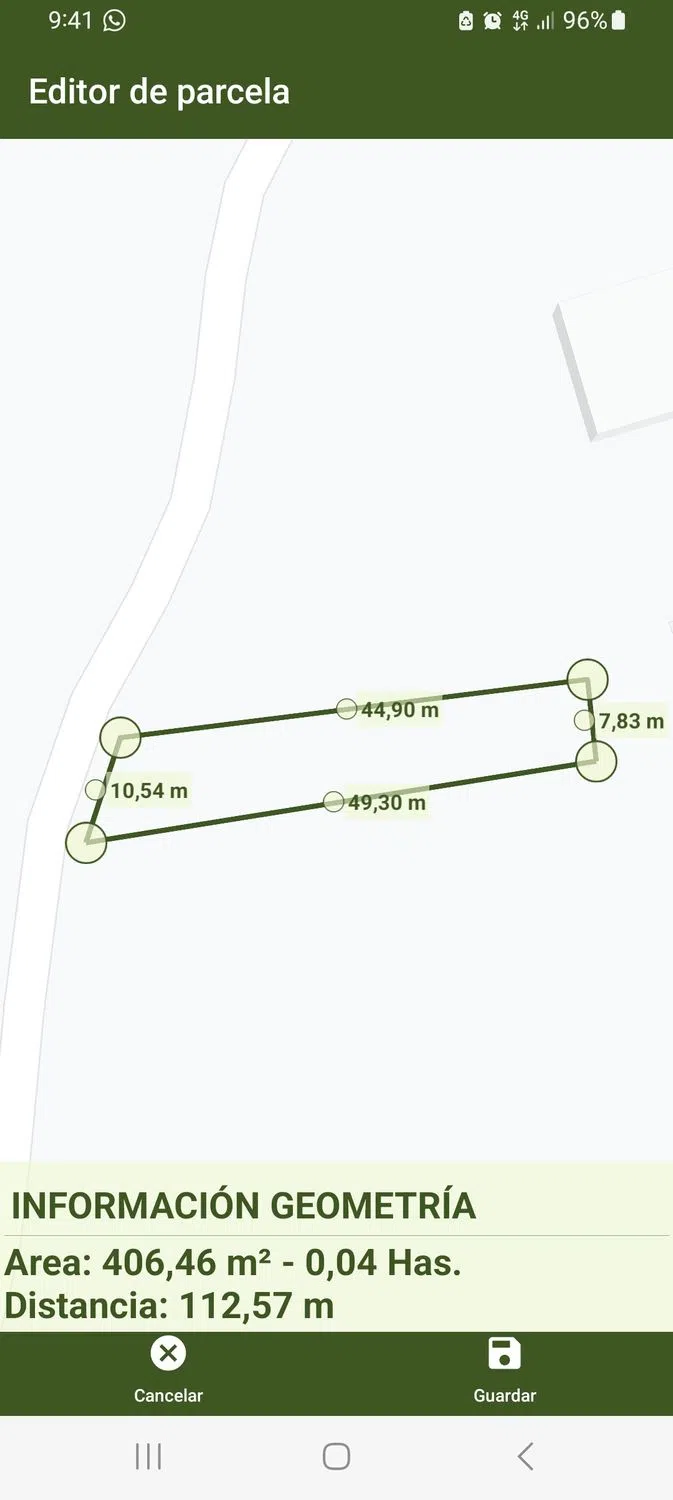Viewport: 673px width, 1500px height.
Task: Open recent apps from the navigation bar
Action: (148, 1456)
